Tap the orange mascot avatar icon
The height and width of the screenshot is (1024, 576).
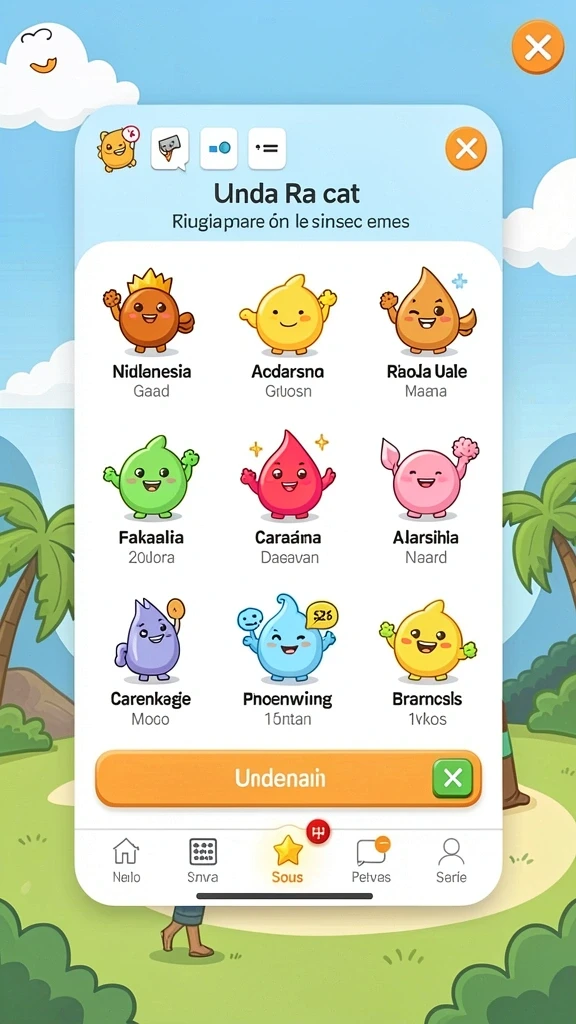118,149
